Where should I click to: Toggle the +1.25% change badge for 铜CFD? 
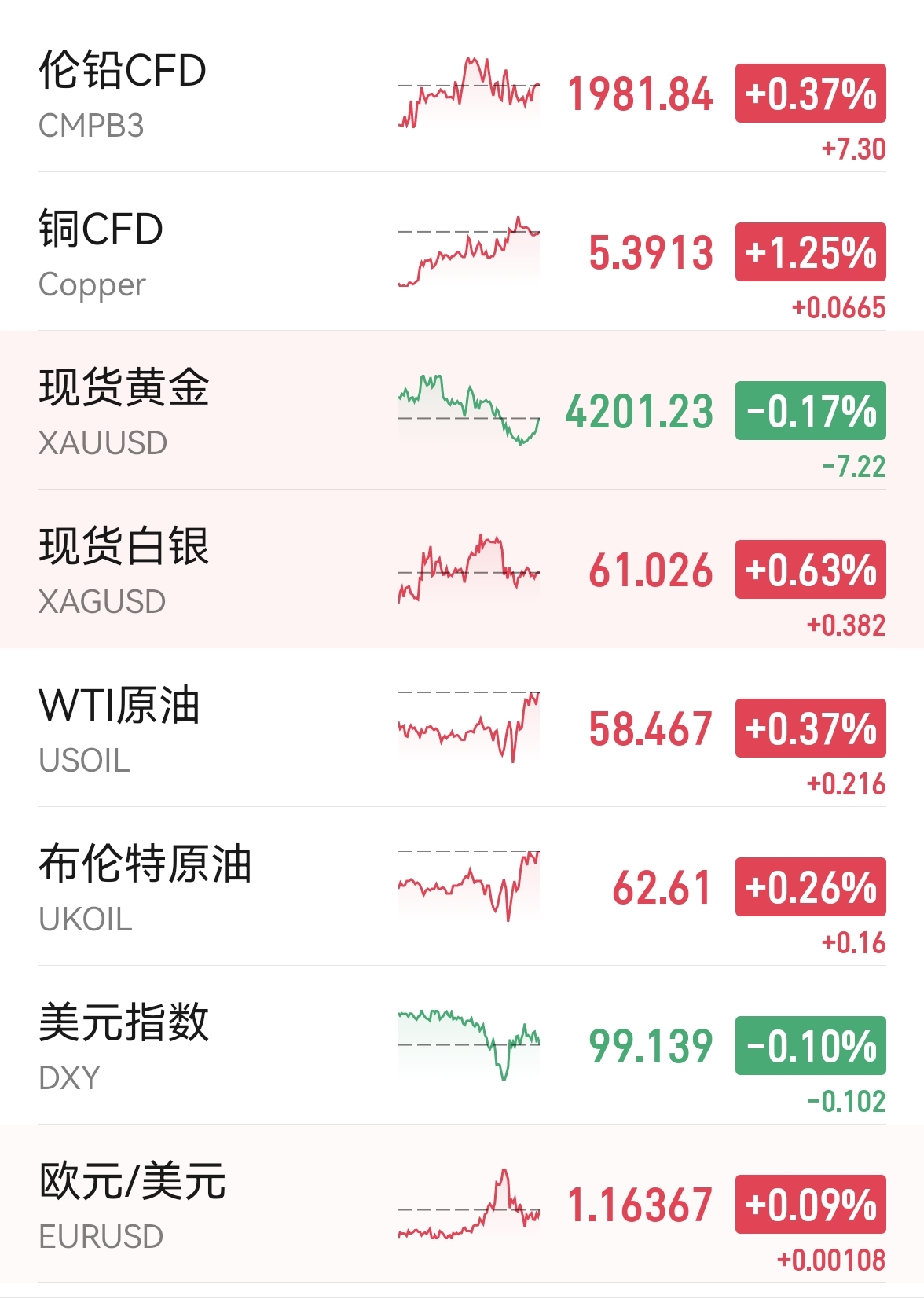[x=811, y=252]
